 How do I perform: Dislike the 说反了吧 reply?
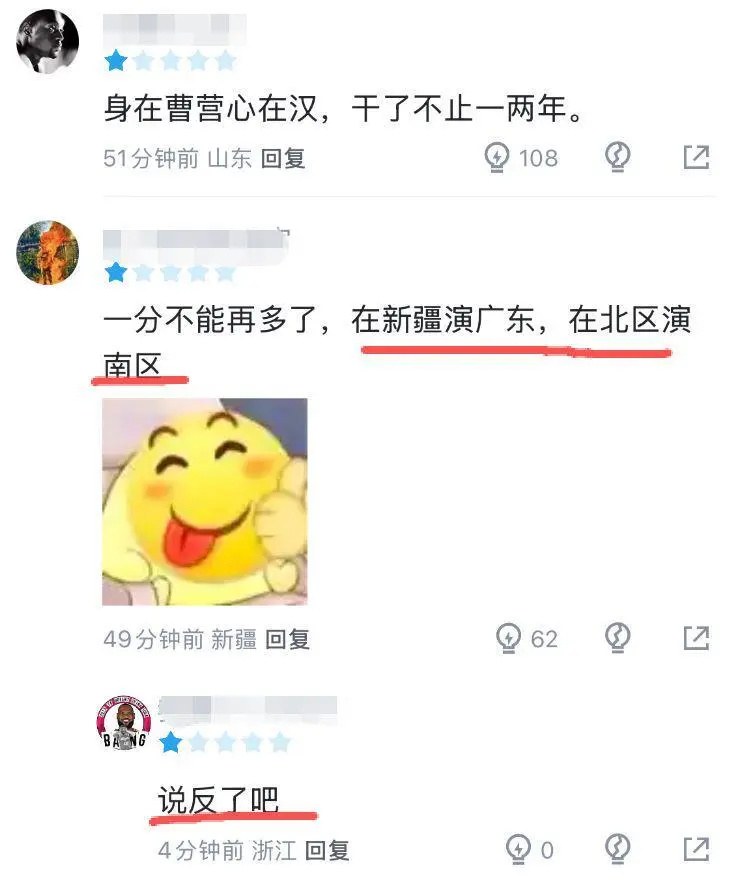[x=619, y=850]
